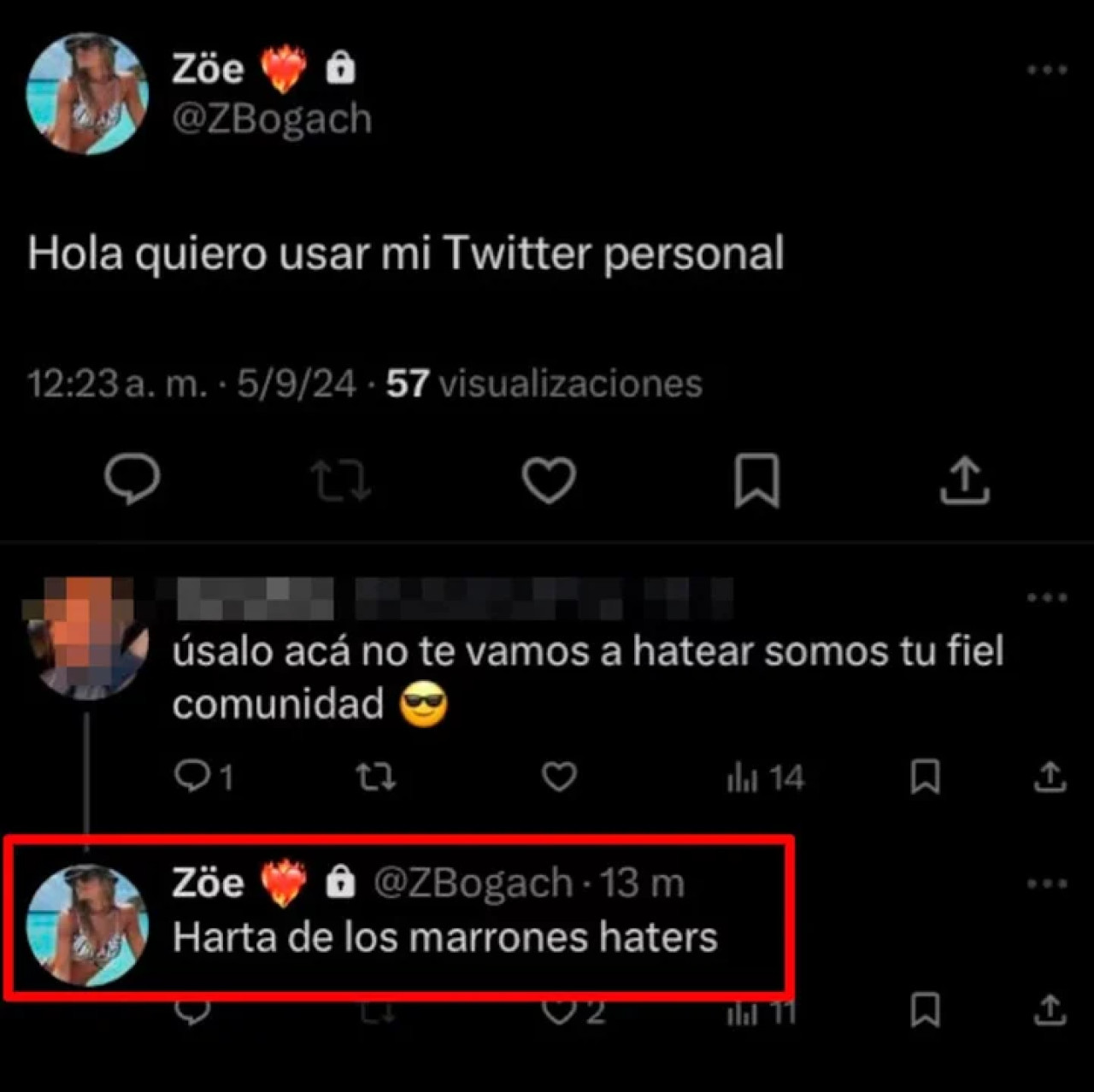View analytics showing 14 on the reply
The height and width of the screenshot is (1092, 1094).
[x=765, y=778]
